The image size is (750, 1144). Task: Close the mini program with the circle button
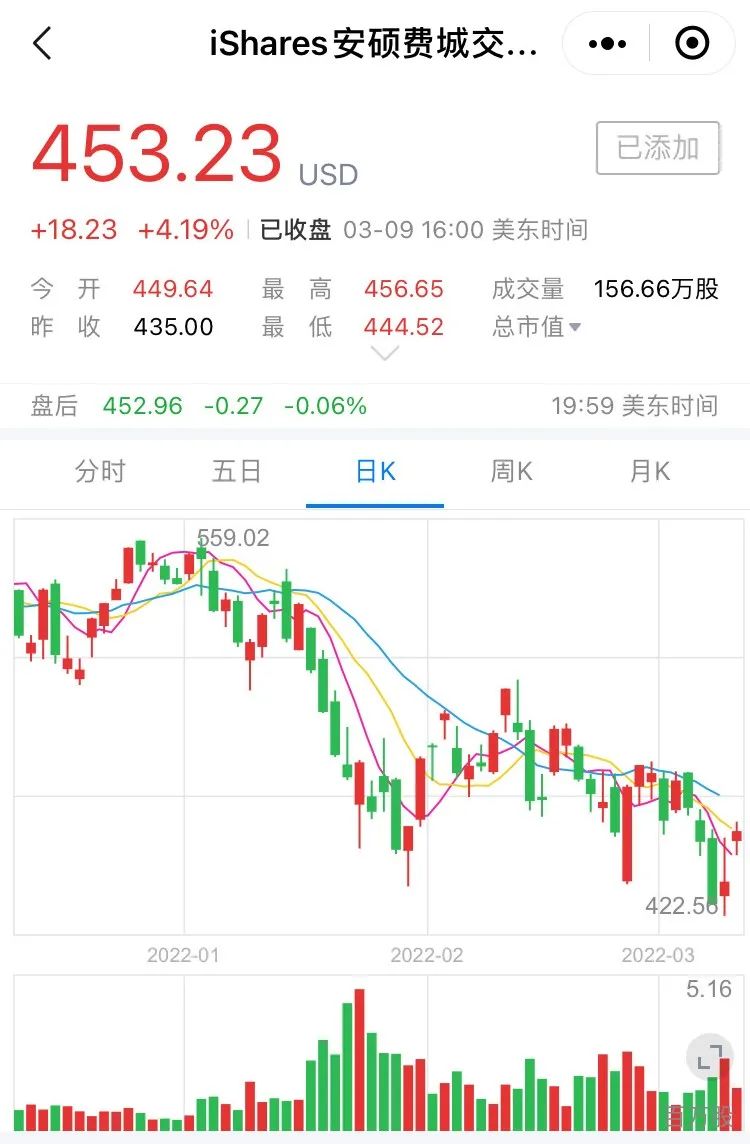[x=692, y=43]
